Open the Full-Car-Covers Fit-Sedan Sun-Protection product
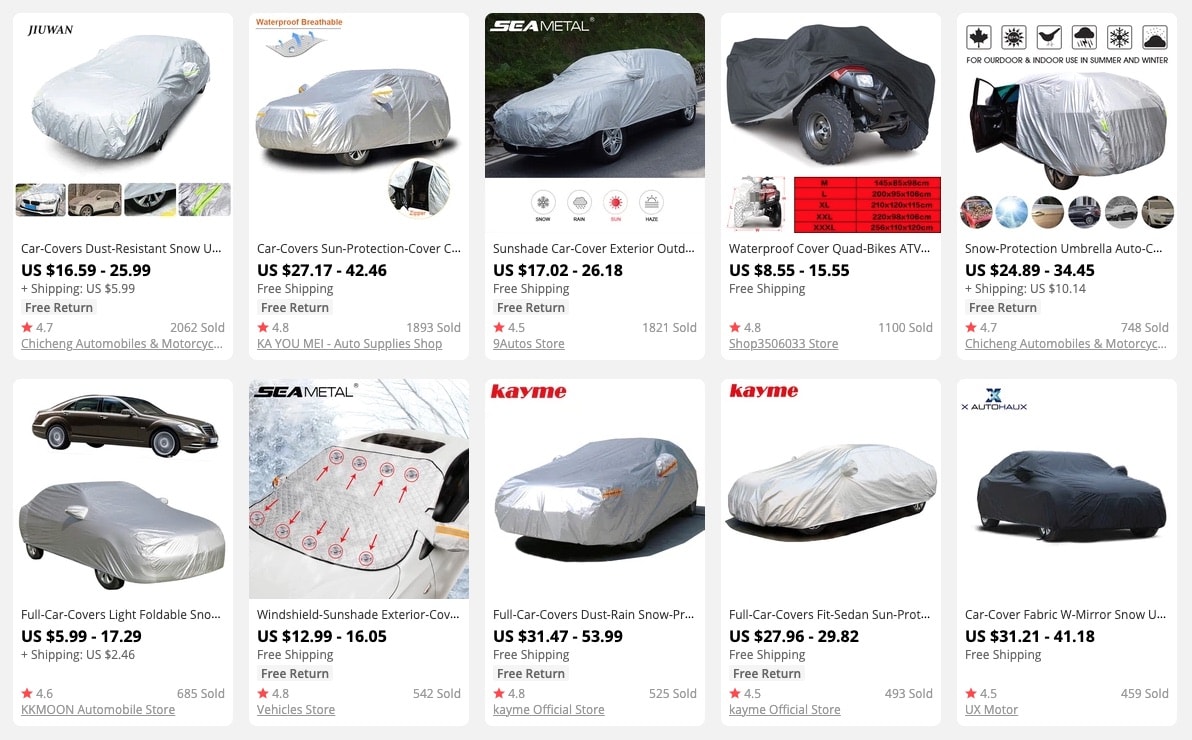The image size is (1192, 740). coord(830,615)
